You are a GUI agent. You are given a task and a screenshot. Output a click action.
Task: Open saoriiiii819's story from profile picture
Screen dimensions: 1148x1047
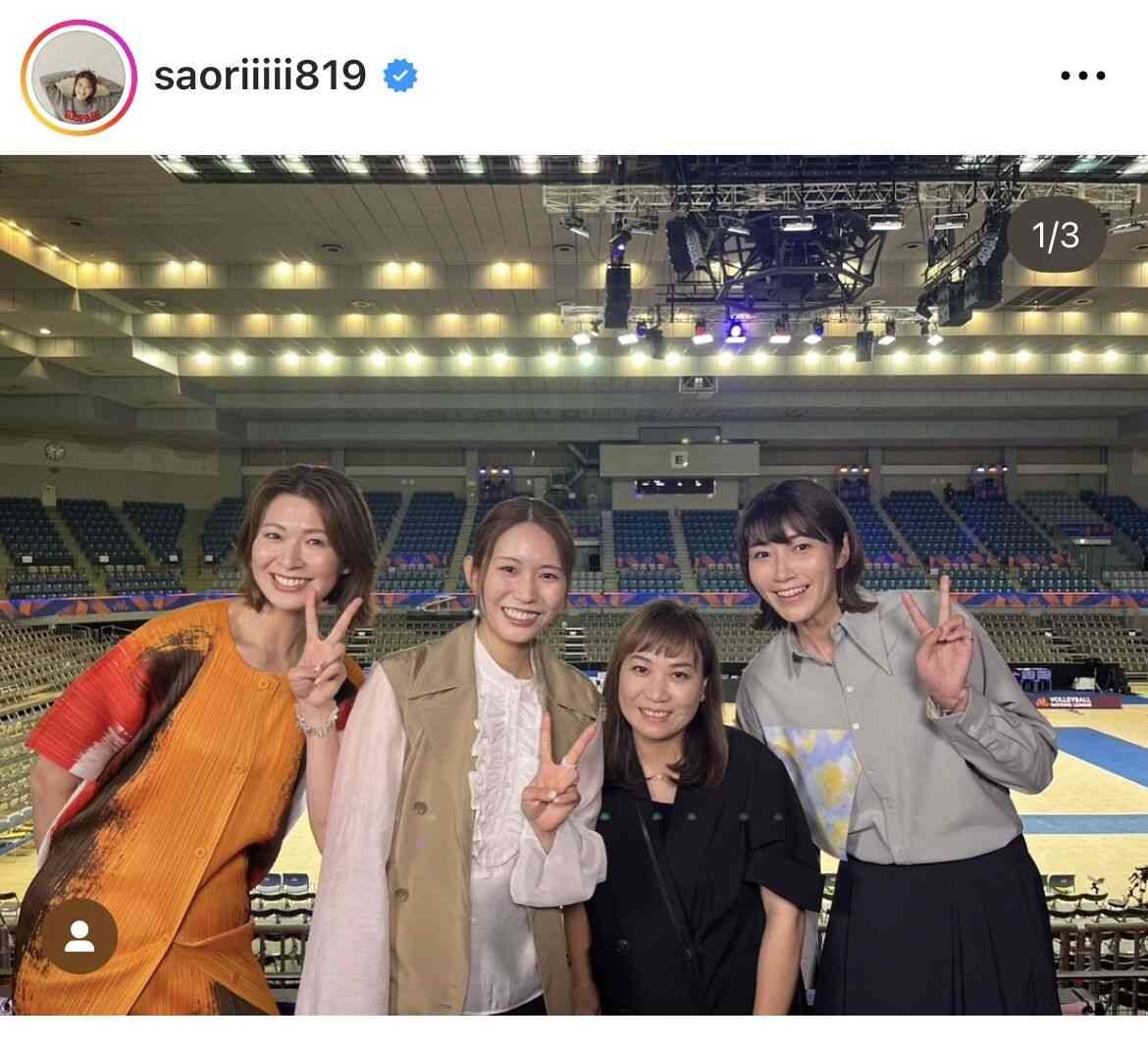[x=78, y=77]
